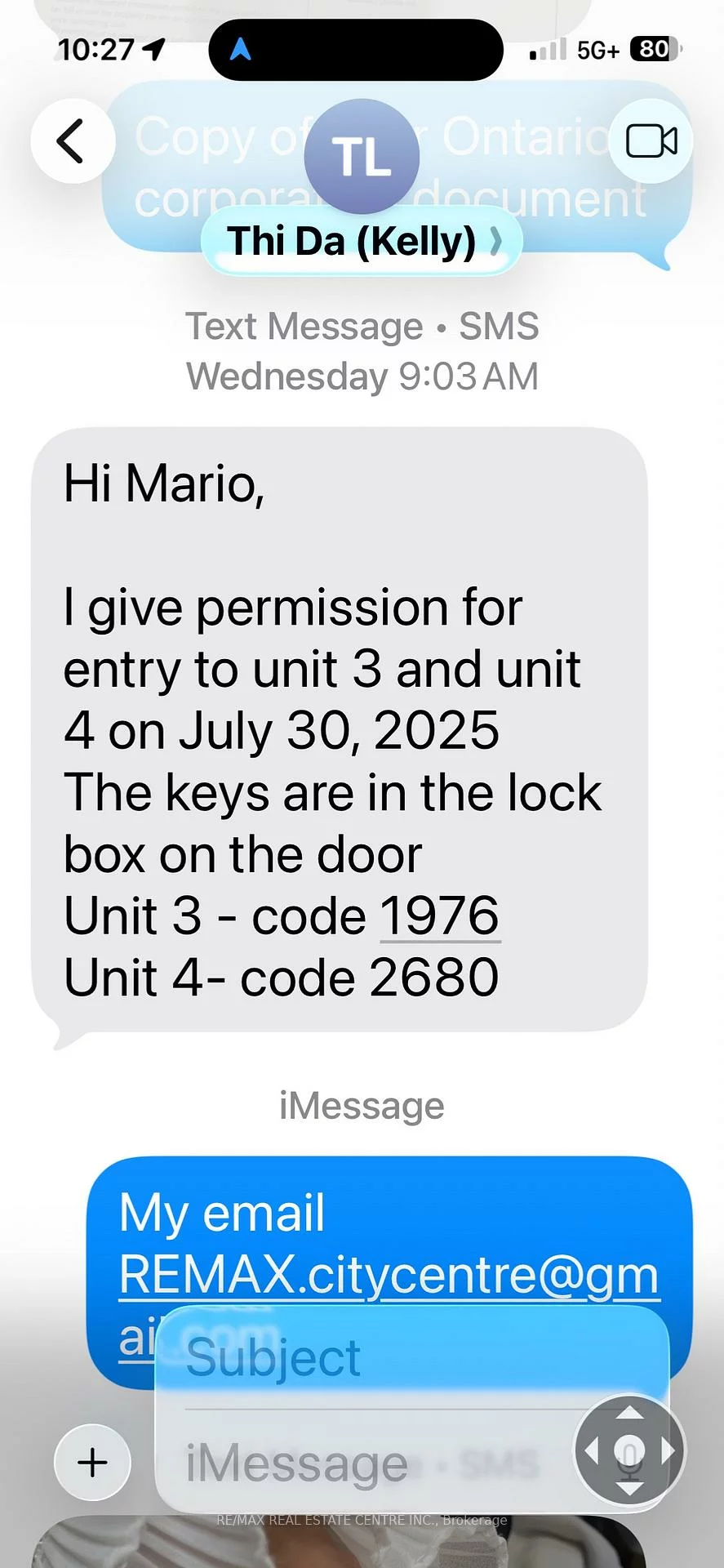Open the REMAX.citycentre email link

[389, 1274]
